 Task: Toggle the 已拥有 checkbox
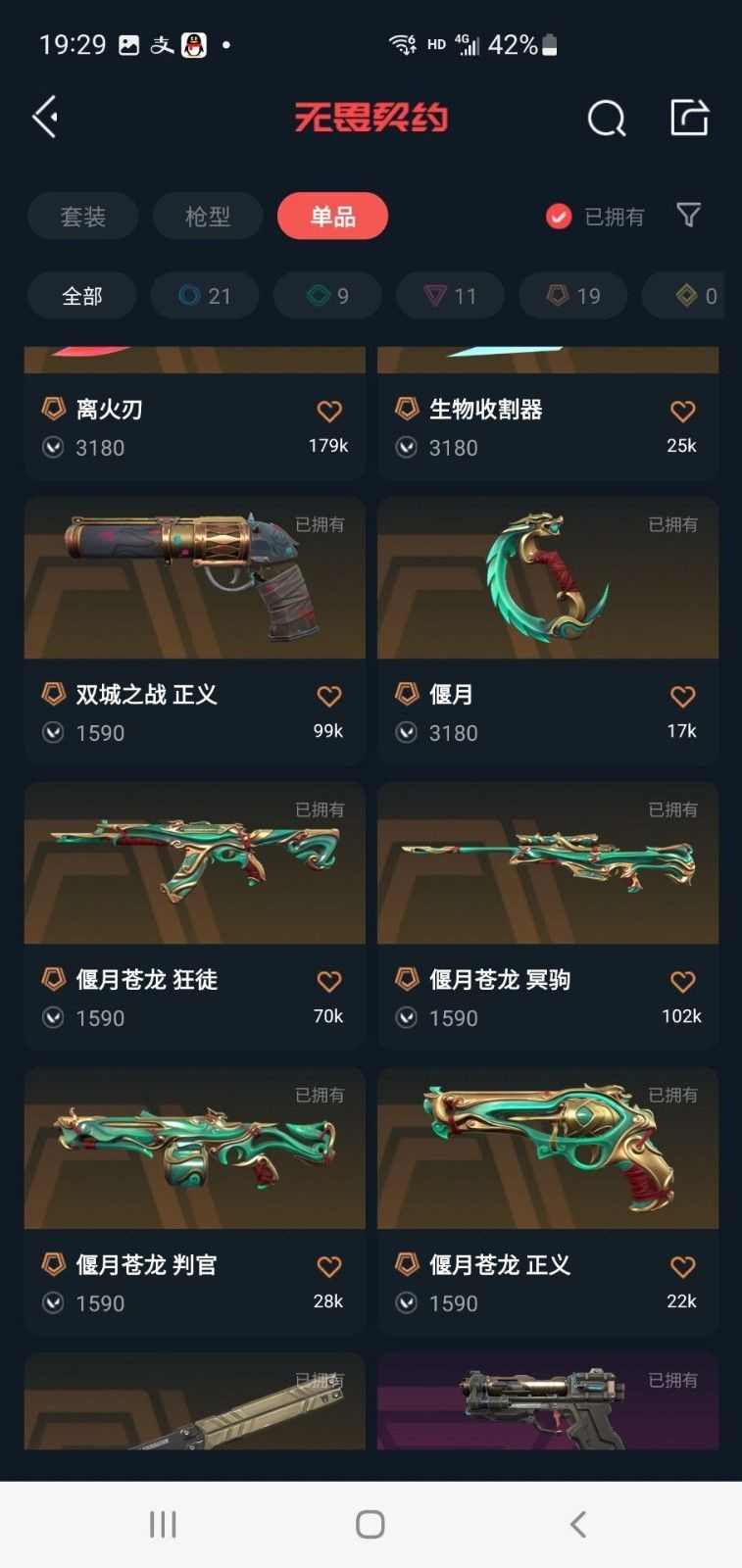coord(559,217)
